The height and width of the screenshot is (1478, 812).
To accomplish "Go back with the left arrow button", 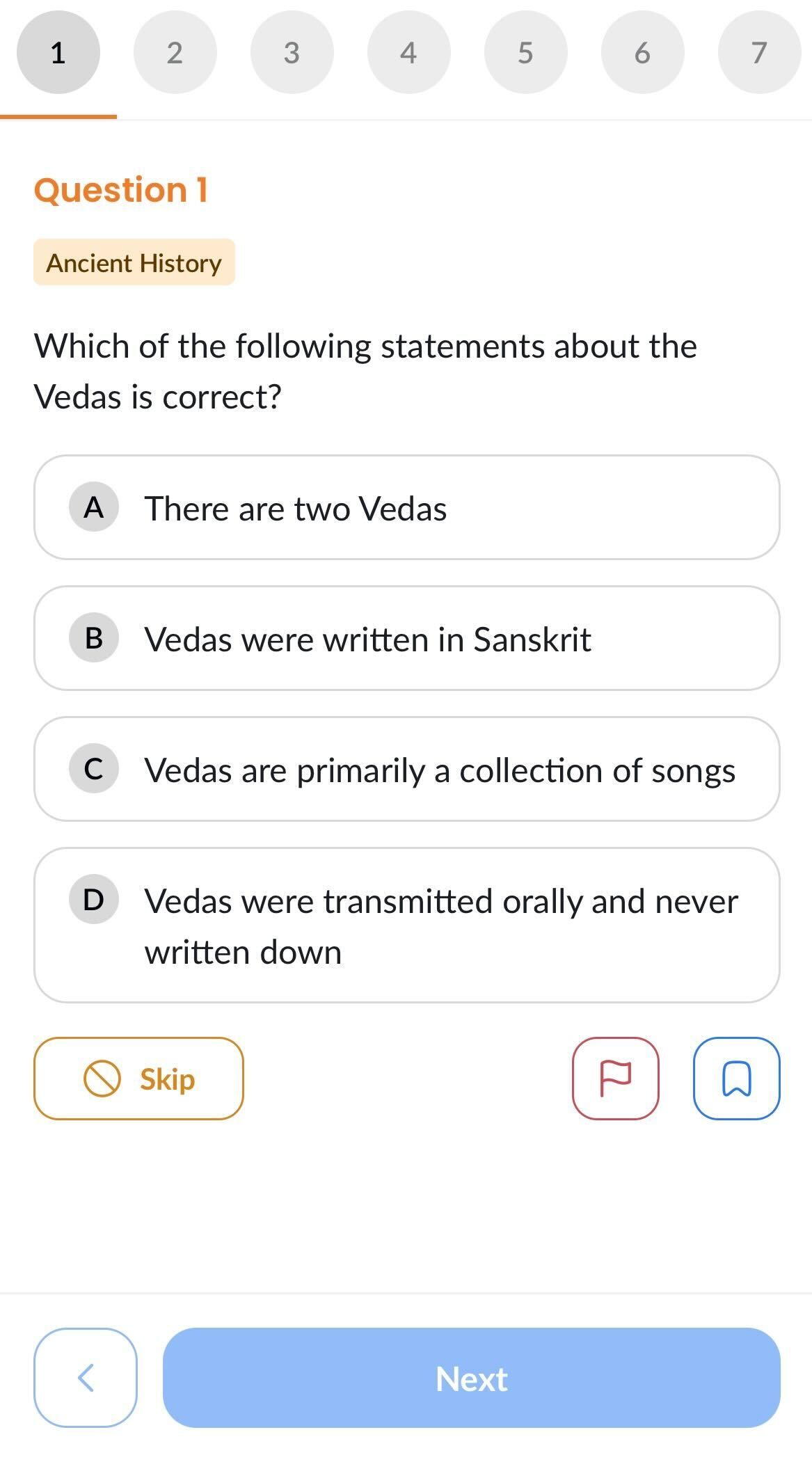I will [x=86, y=1377].
